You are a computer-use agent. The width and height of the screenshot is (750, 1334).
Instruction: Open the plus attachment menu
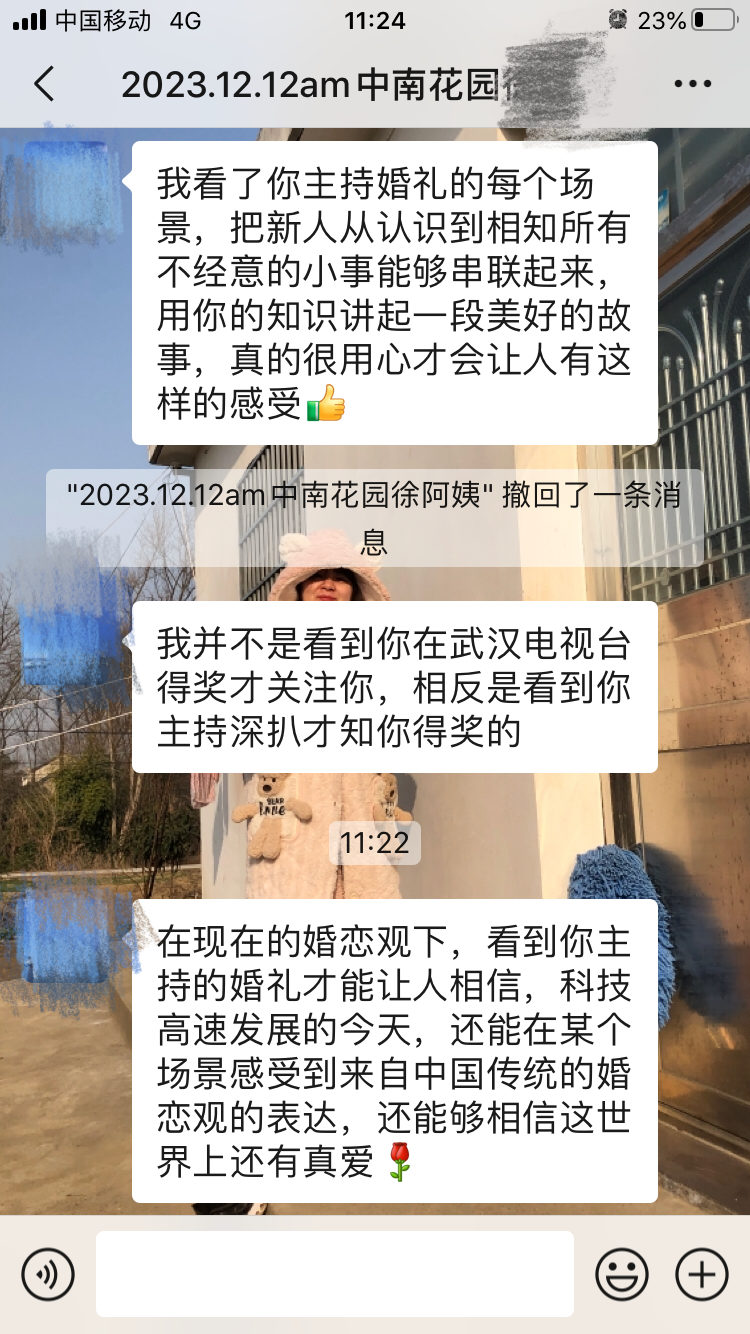click(701, 1274)
